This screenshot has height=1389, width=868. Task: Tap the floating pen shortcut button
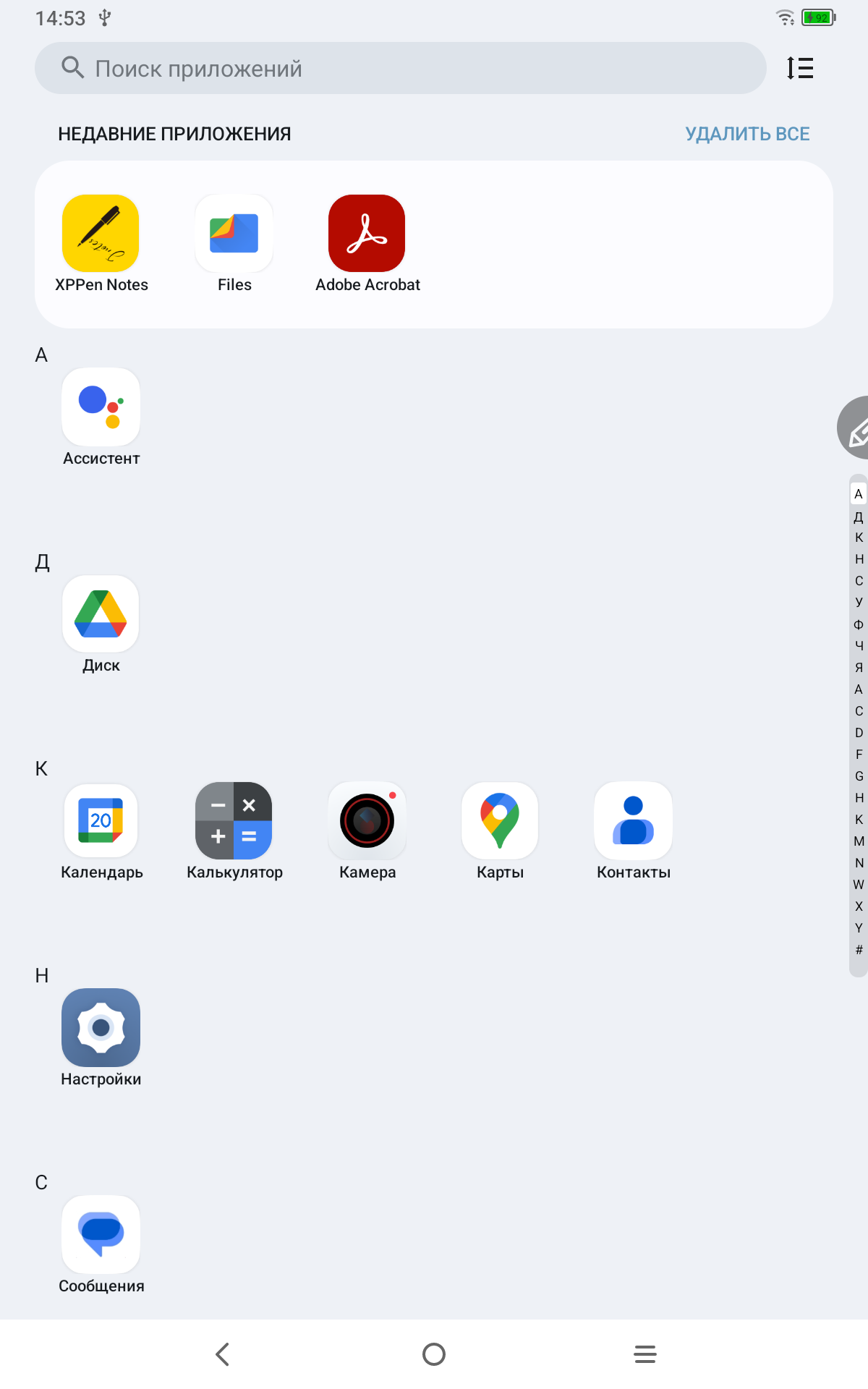tap(854, 428)
